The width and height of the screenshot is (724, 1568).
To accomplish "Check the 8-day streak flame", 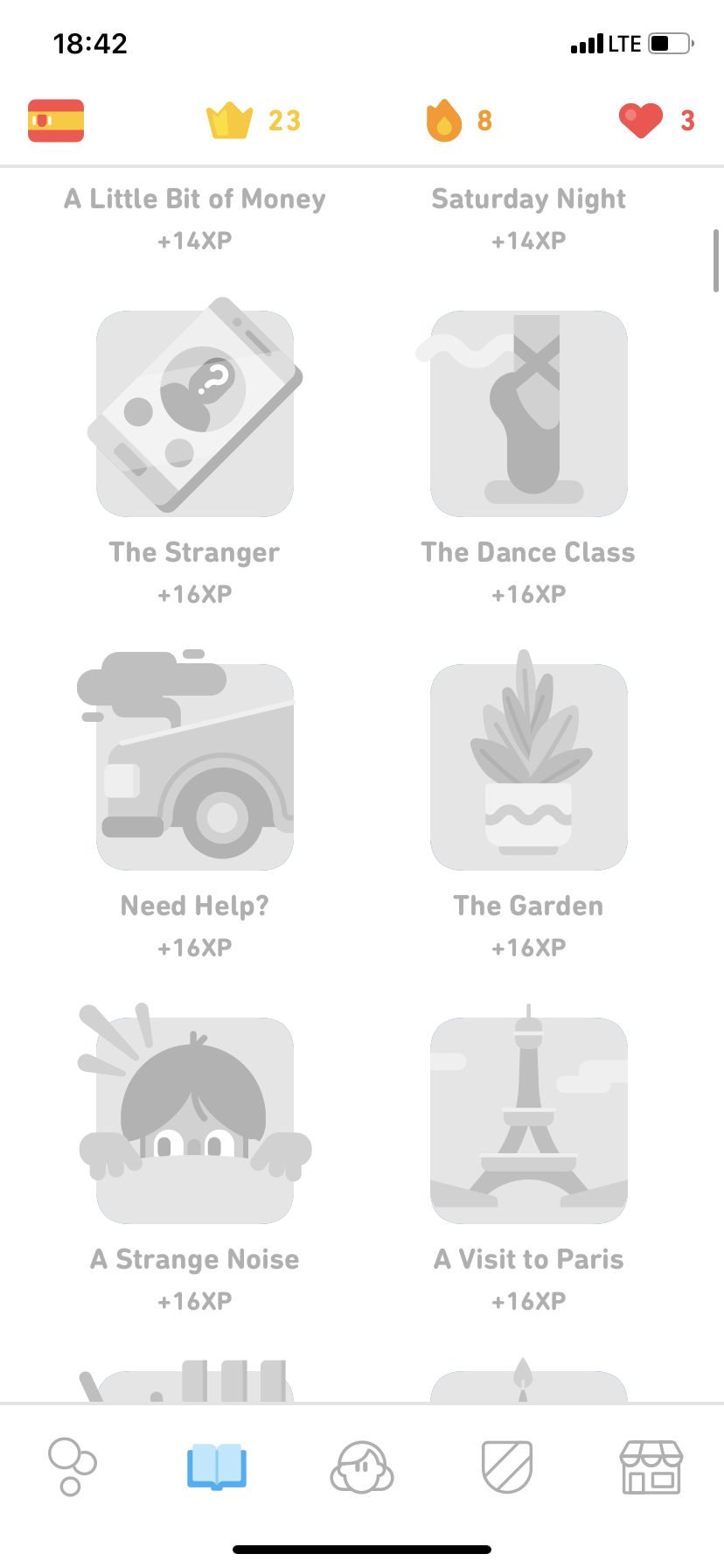I will pyautogui.click(x=459, y=121).
